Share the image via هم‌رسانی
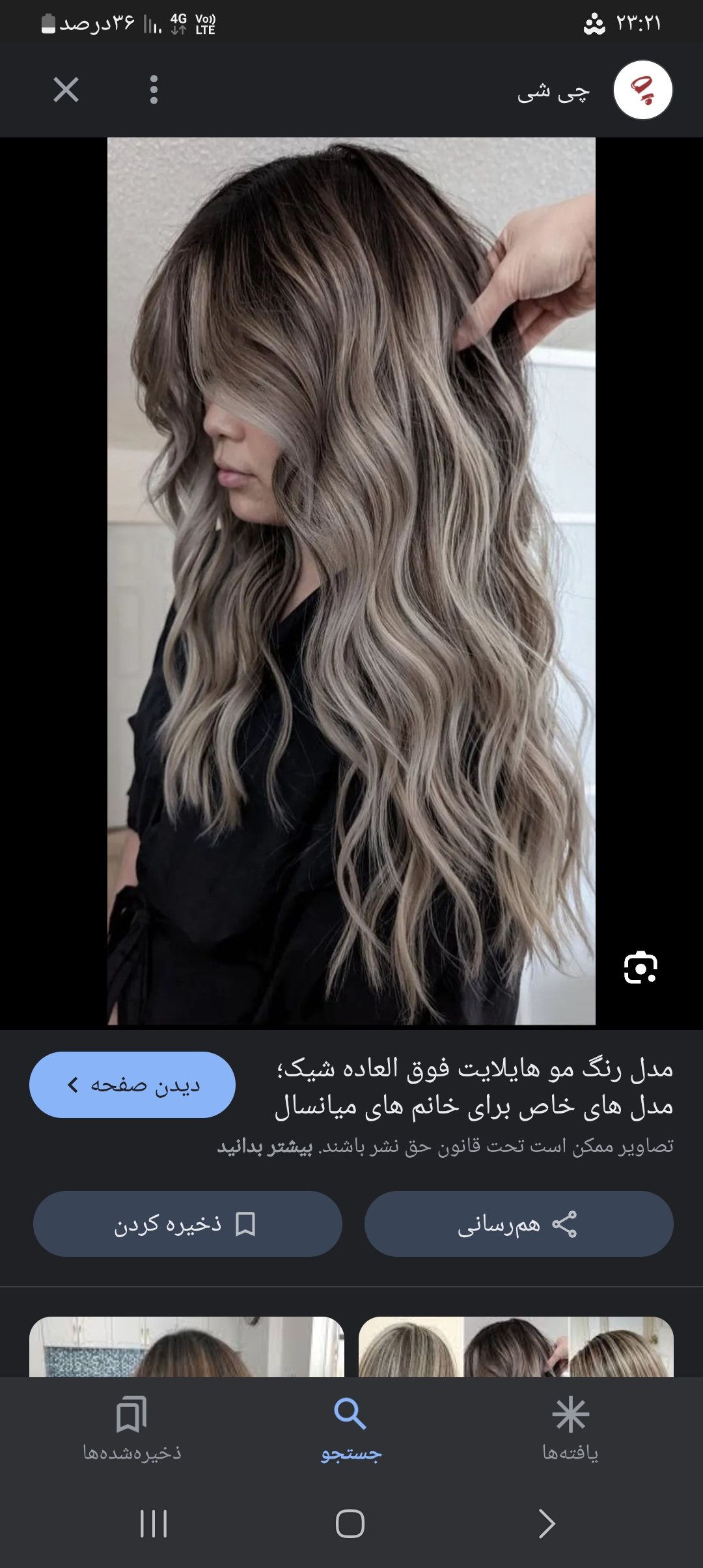Image resolution: width=703 pixels, height=1568 pixels. pos(519,1224)
